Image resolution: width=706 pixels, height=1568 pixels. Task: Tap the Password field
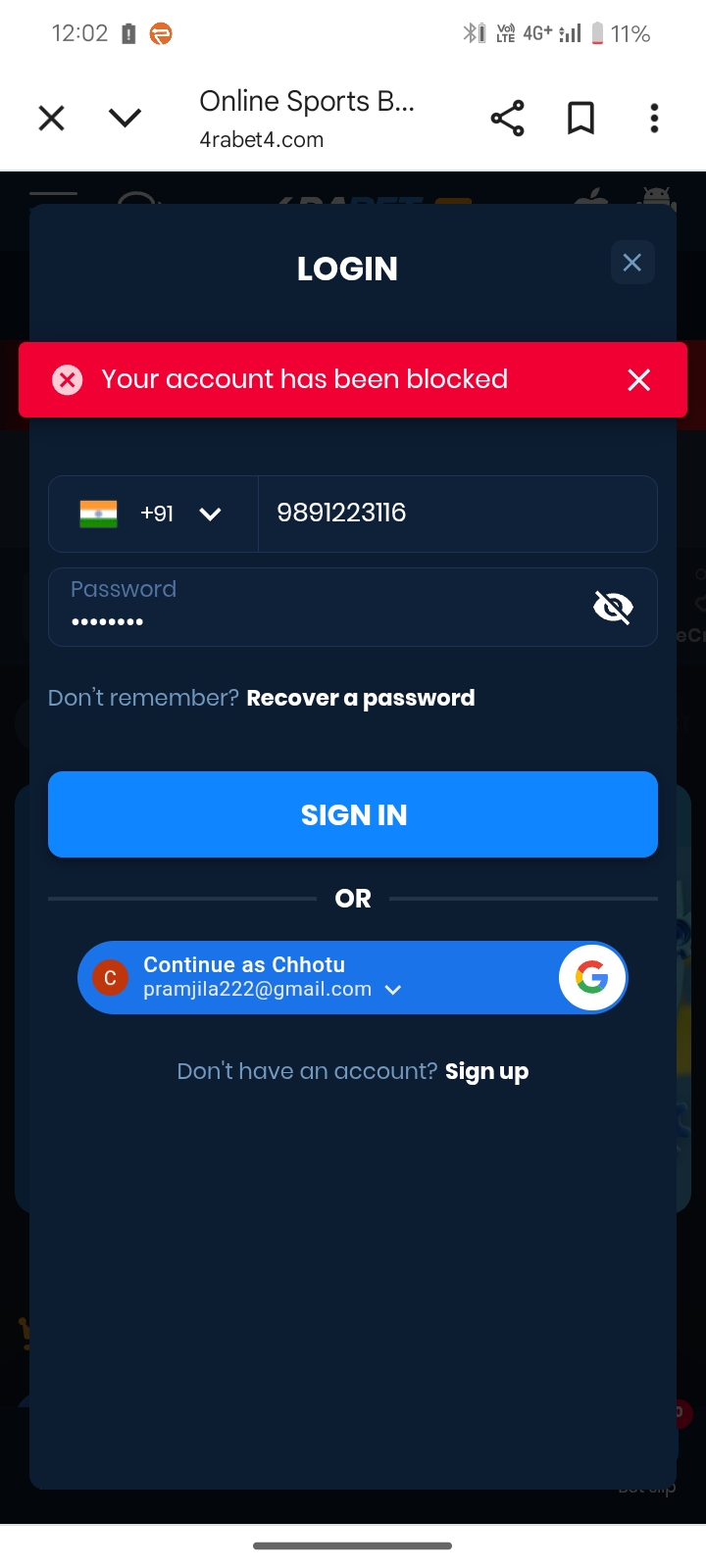click(314, 608)
